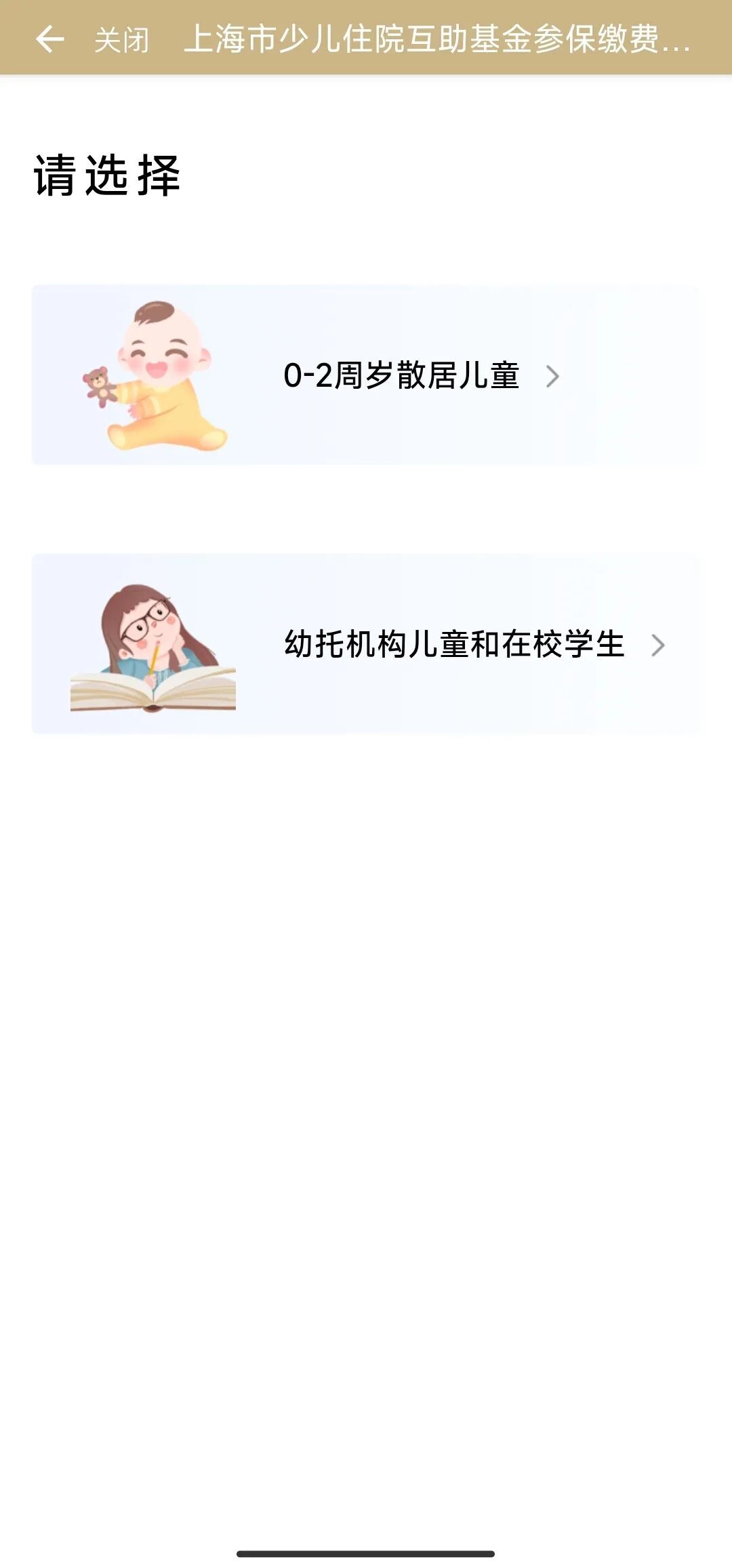Tap 关闭 to close the page
Screen dimensions: 732x1568
click(122, 40)
